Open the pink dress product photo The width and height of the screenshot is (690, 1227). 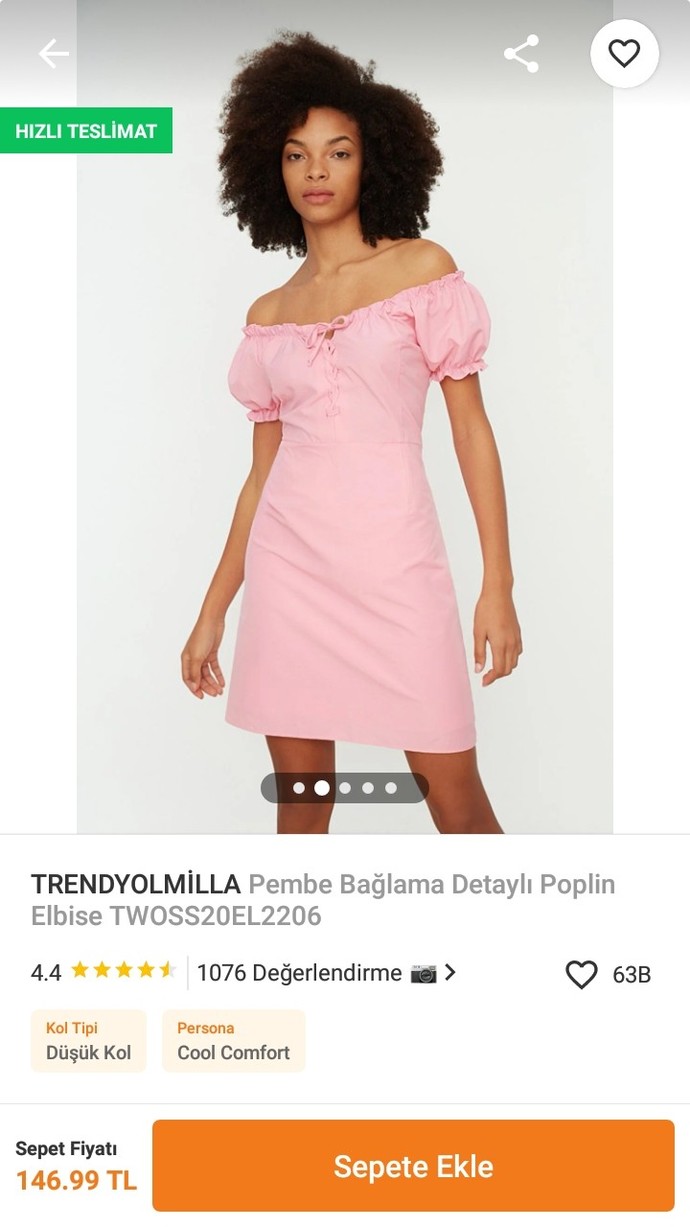coord(345,416)
